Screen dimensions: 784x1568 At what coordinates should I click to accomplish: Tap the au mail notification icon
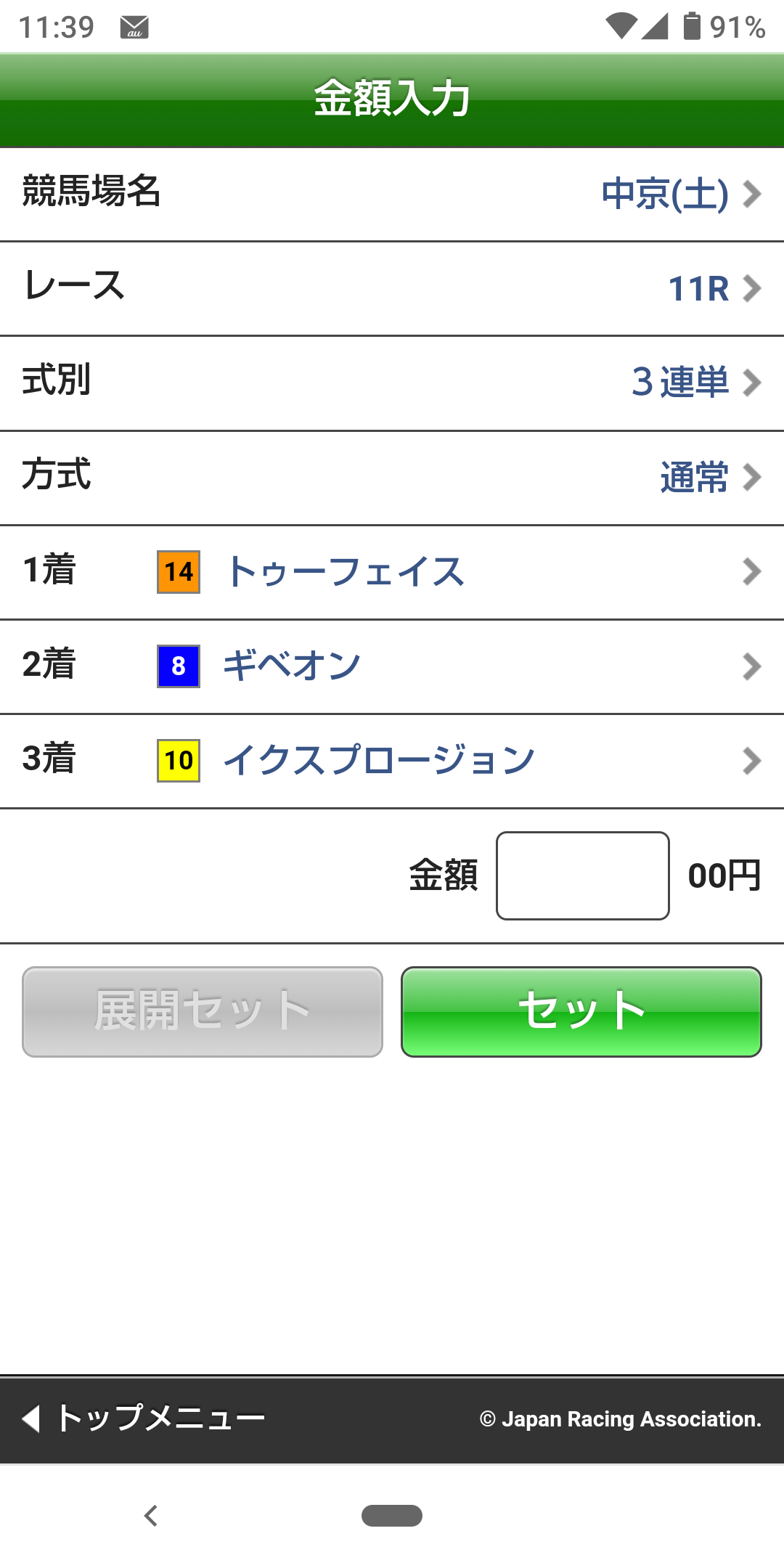pyautogui.click(x=135, y=28)
